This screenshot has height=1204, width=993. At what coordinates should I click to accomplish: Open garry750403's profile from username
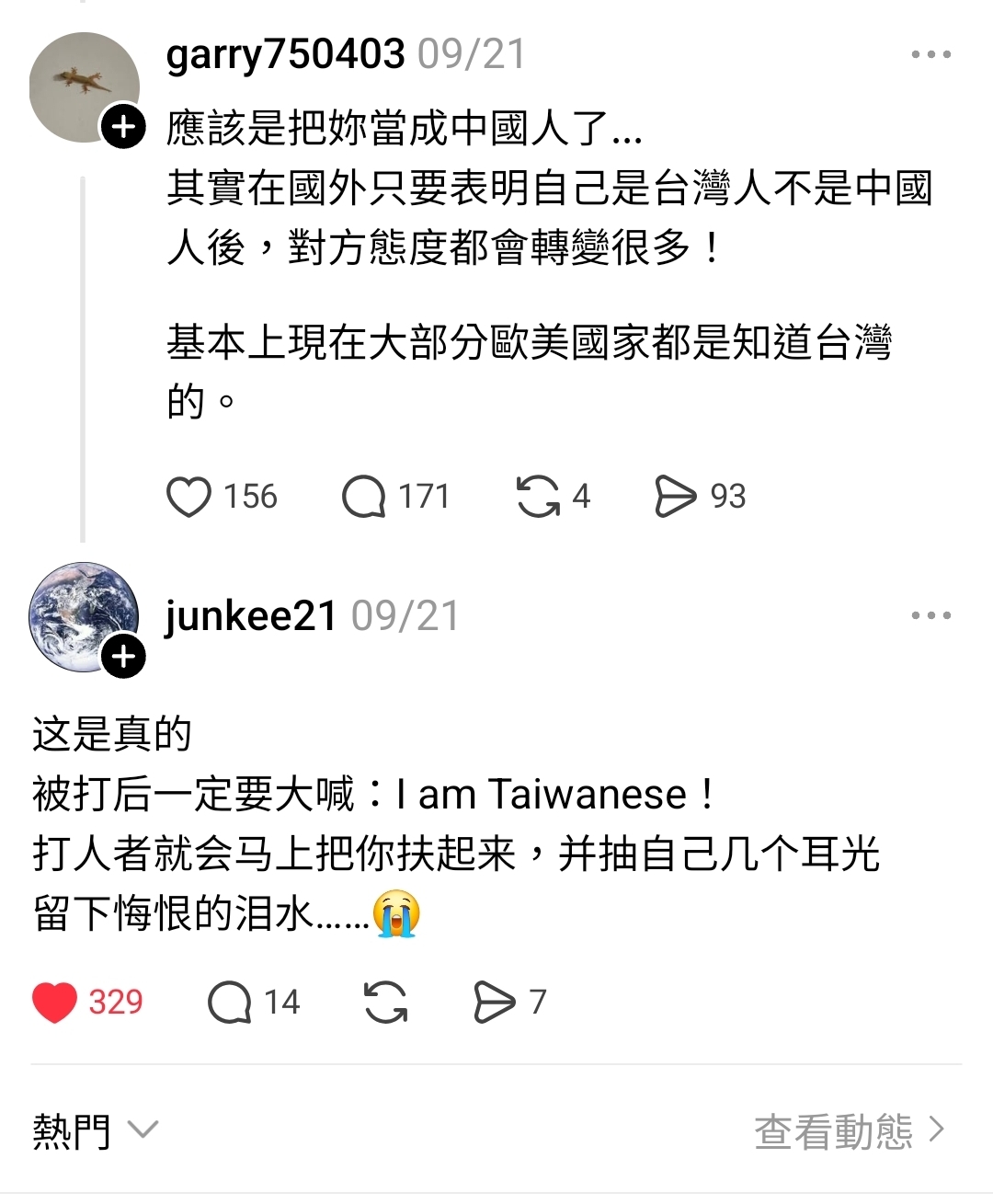tap(285, 54)
